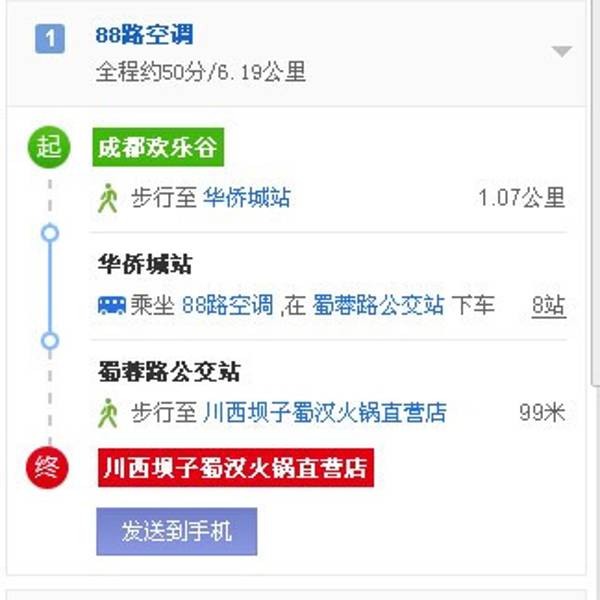Collapse the 88路空调 route details arrow
The width and height of the screenshot is (600, 600).
(x=562, y=51)
